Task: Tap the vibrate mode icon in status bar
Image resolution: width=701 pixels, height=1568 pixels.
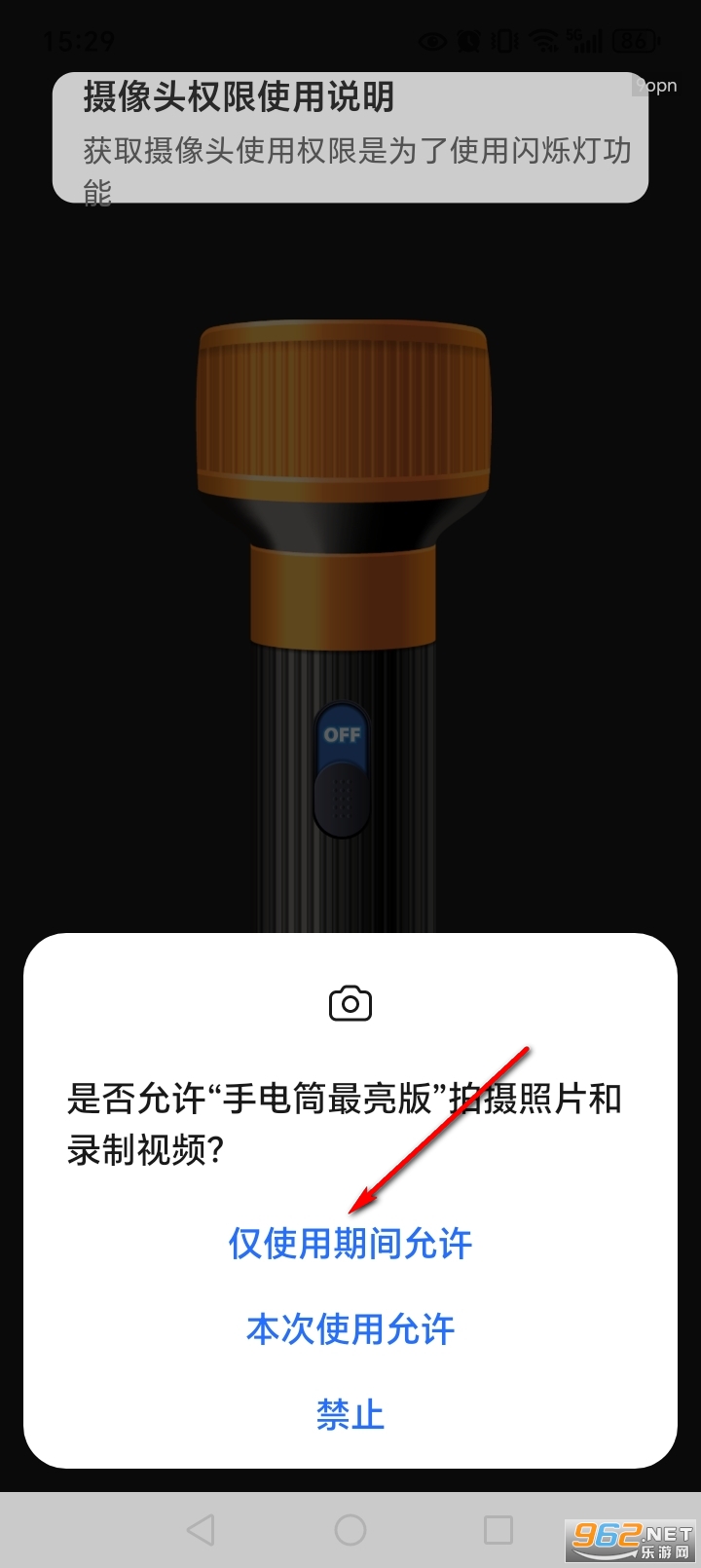Action: point(504,41)
